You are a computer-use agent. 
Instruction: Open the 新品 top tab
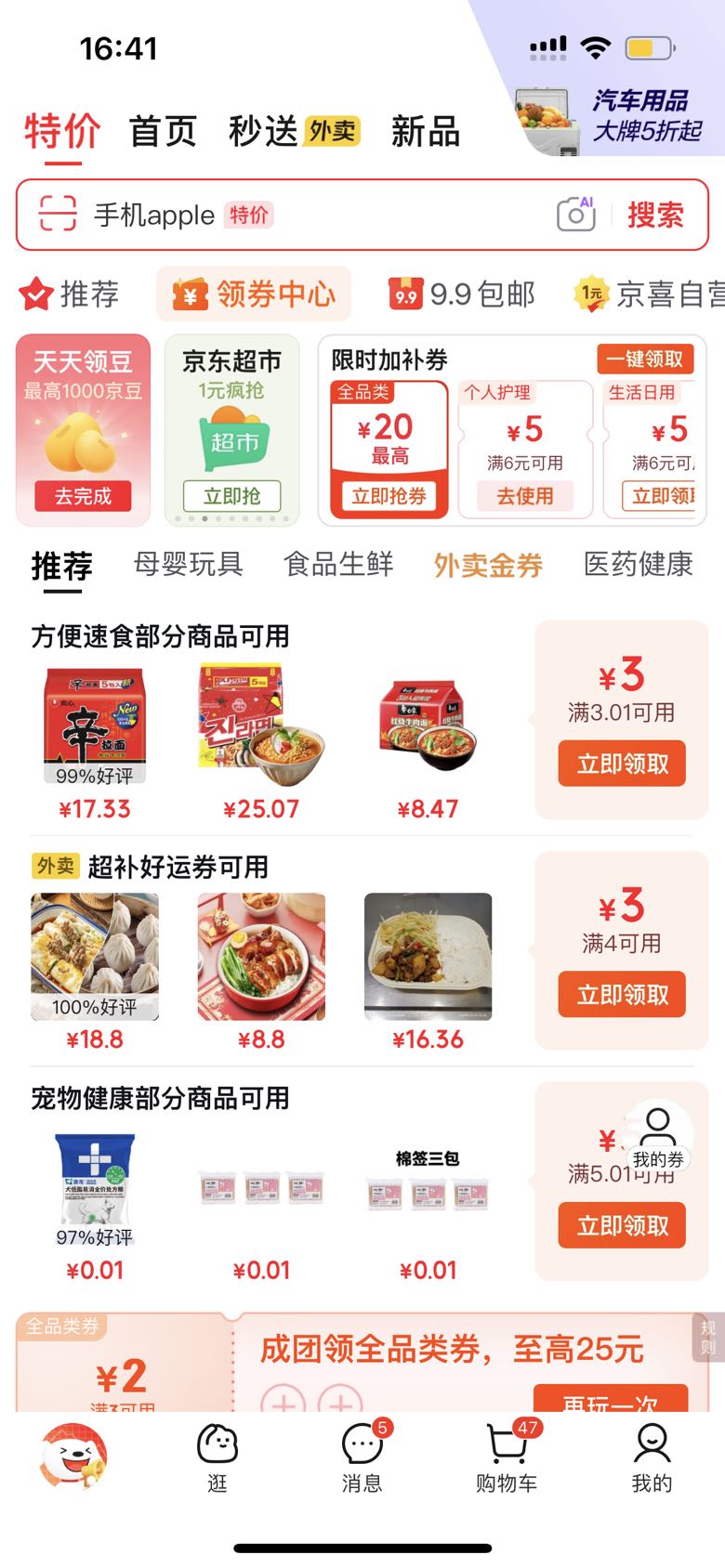pyautogui.click(x=426, y=132)
